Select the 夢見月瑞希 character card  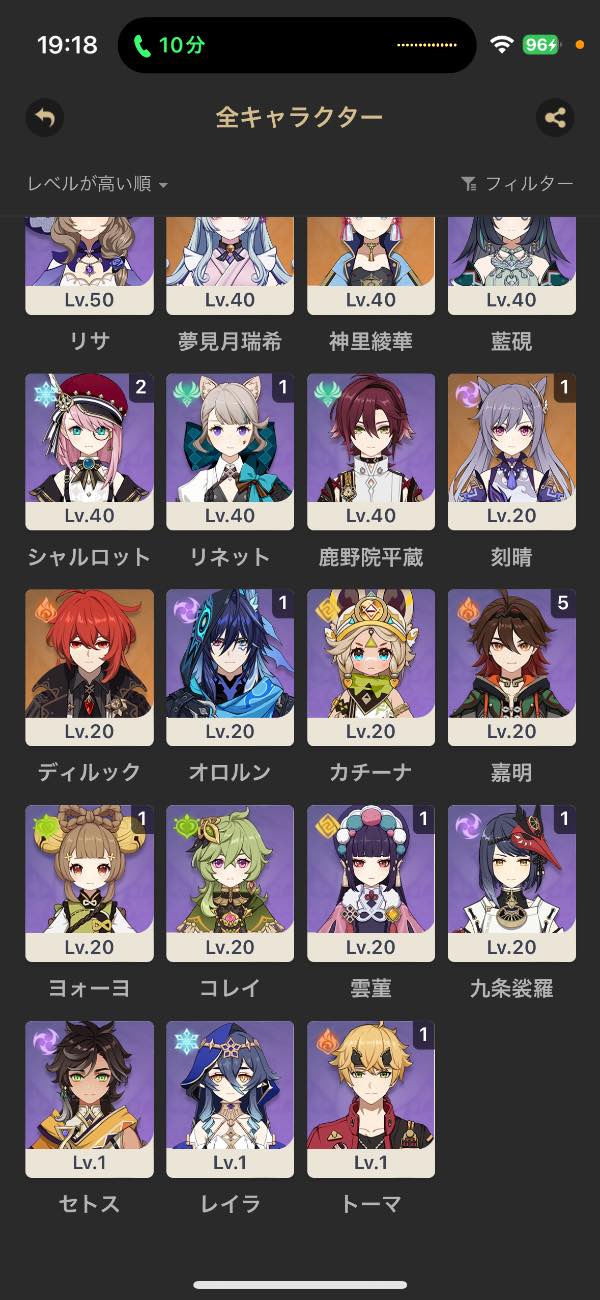[x=230, y=265]
